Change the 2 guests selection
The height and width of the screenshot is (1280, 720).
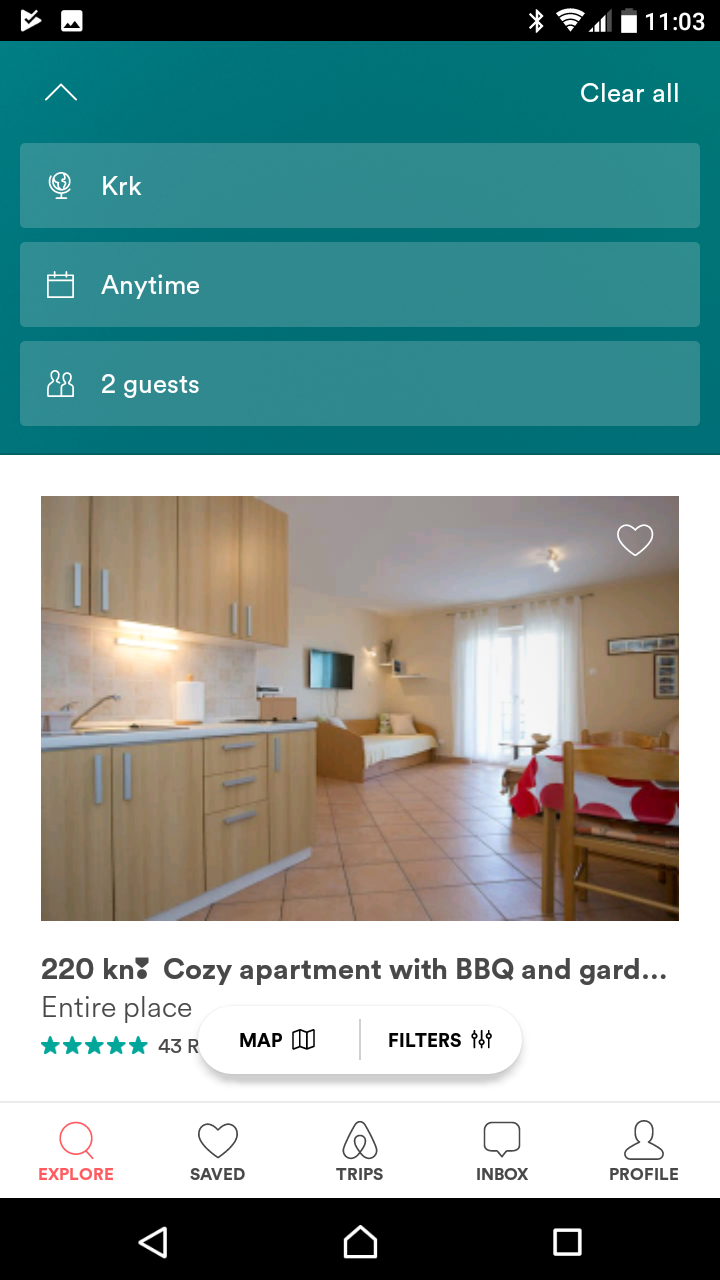[360, 384]
